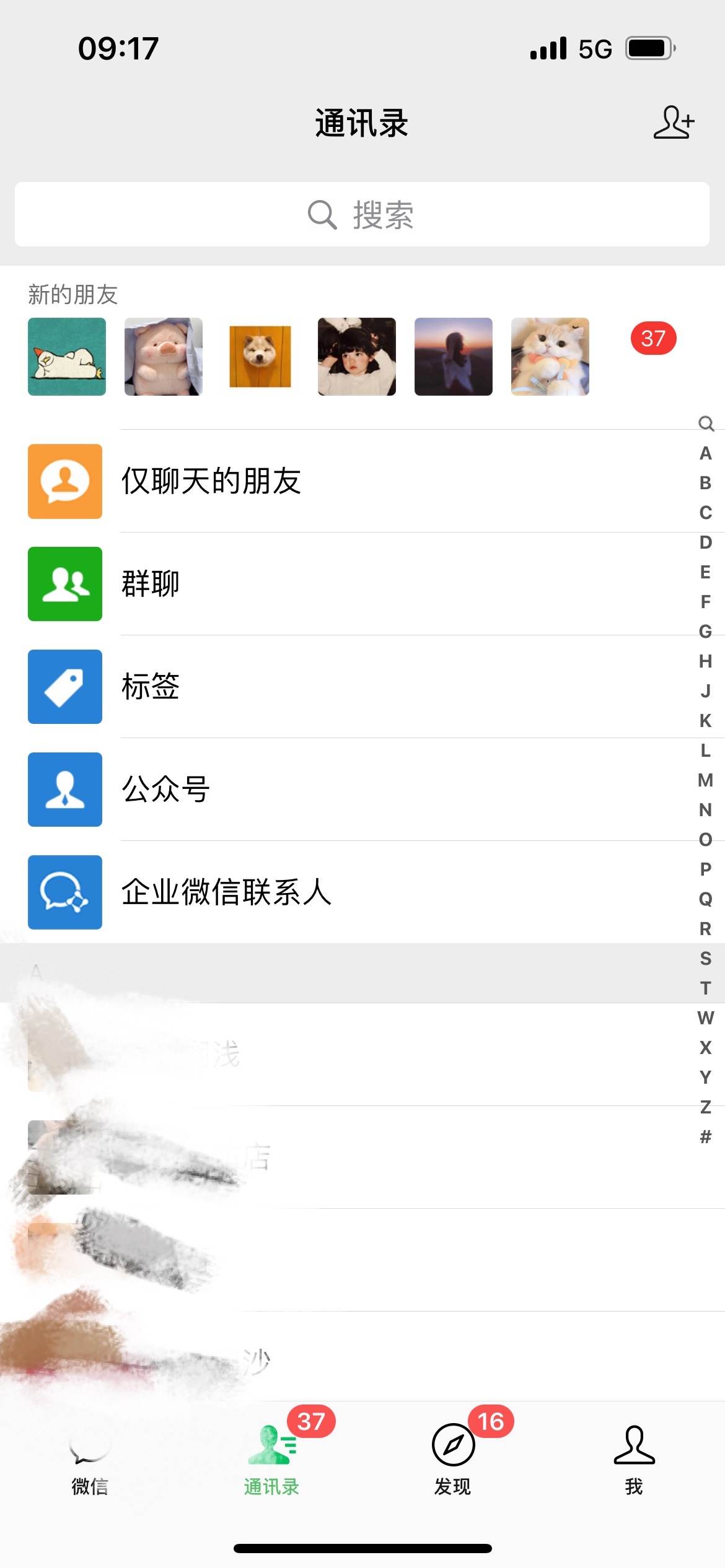Open 企业微信联系人 contacts
Screen dimensions: 725x1568
point(226,892)
